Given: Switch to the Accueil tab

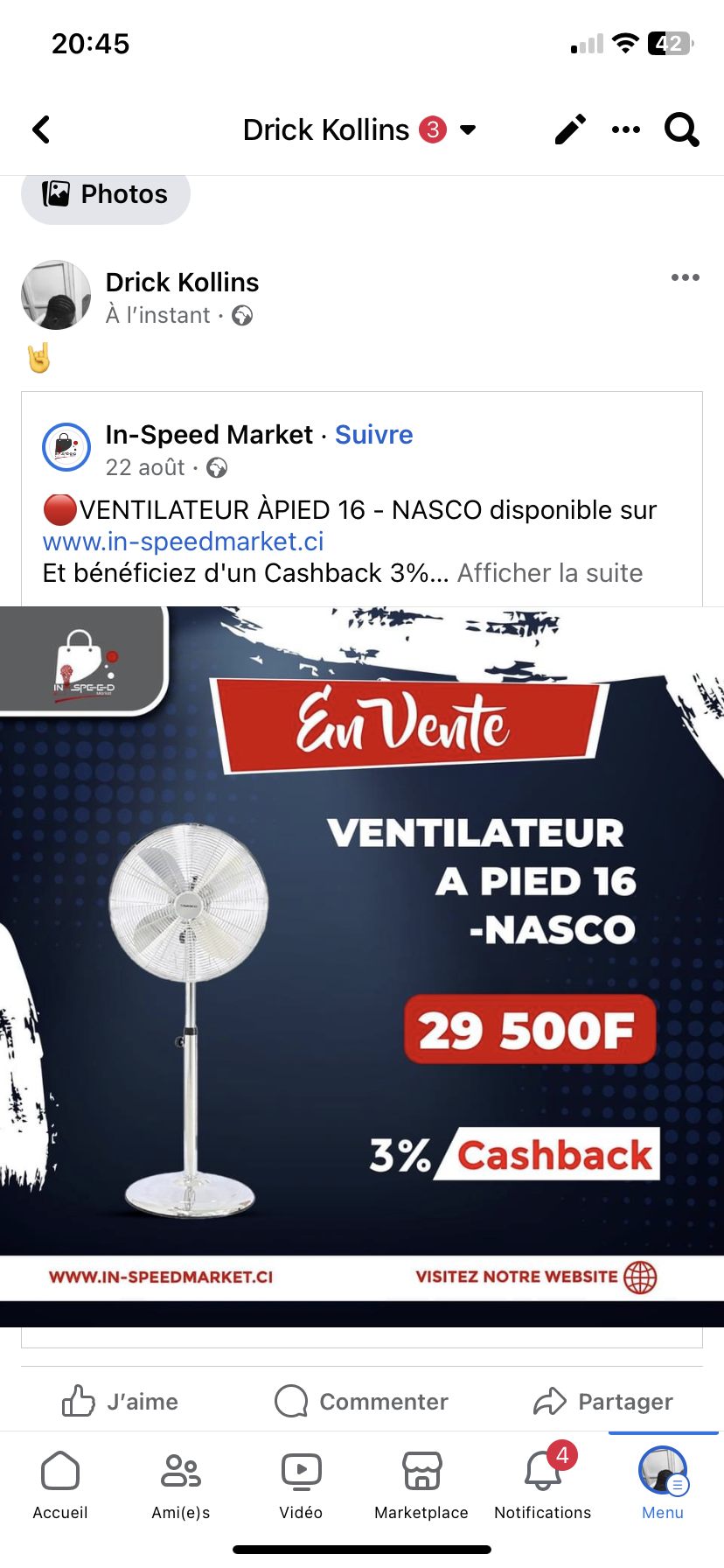Looking at the screenshot, I should (x=60, y=1483).
